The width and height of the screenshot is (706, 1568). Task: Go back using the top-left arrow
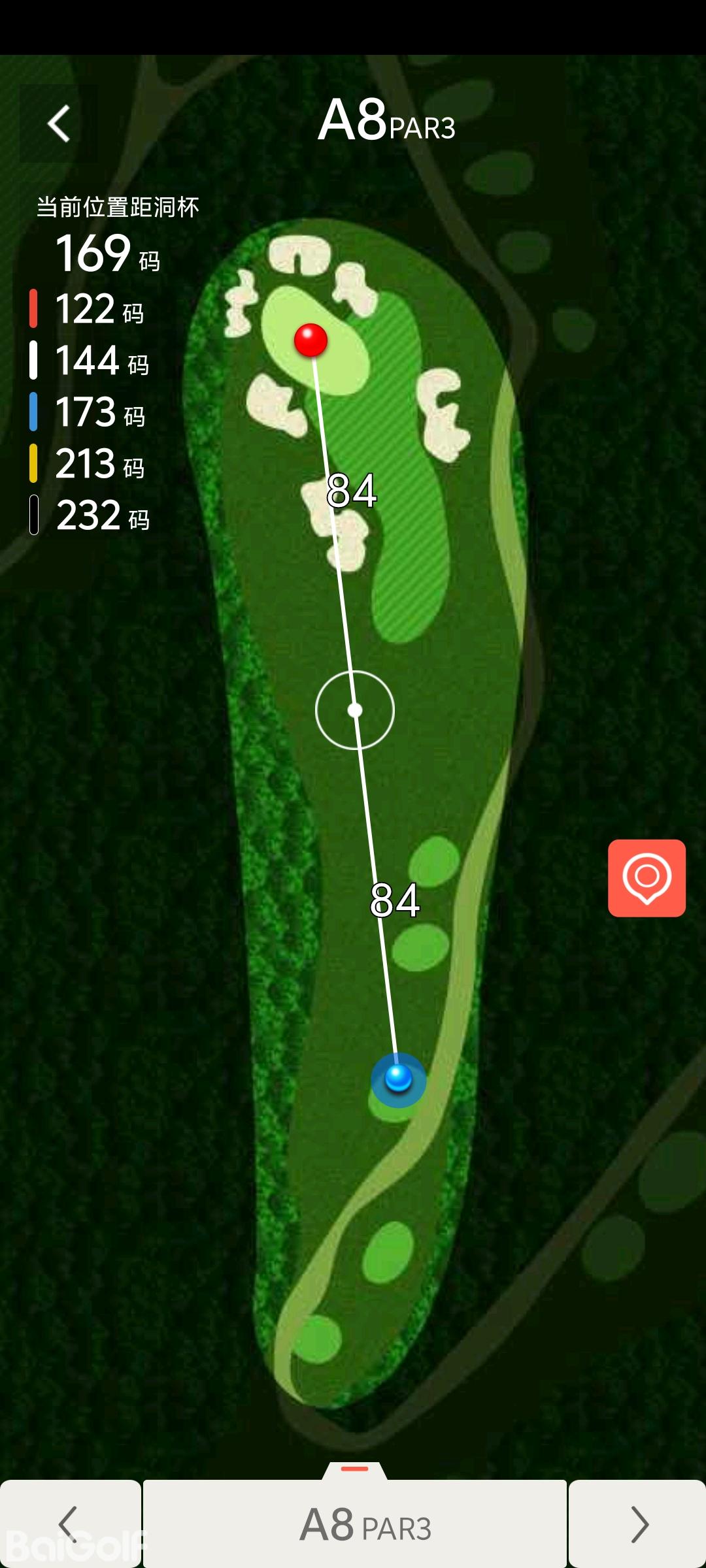59,123
